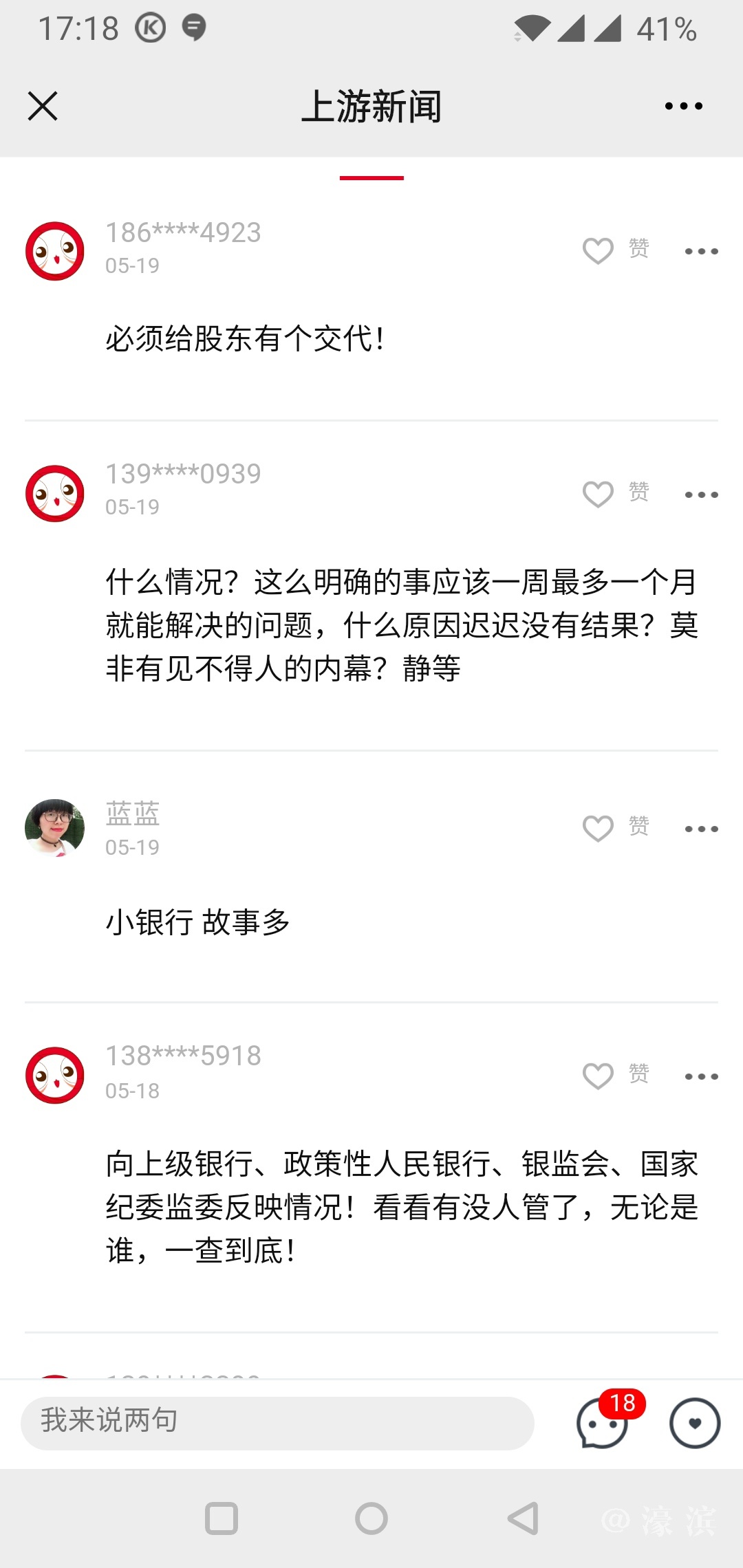Open the top bar overflow menu
Image resolution: width=743 pixels, height=1568 pixels.
point(683,107)
